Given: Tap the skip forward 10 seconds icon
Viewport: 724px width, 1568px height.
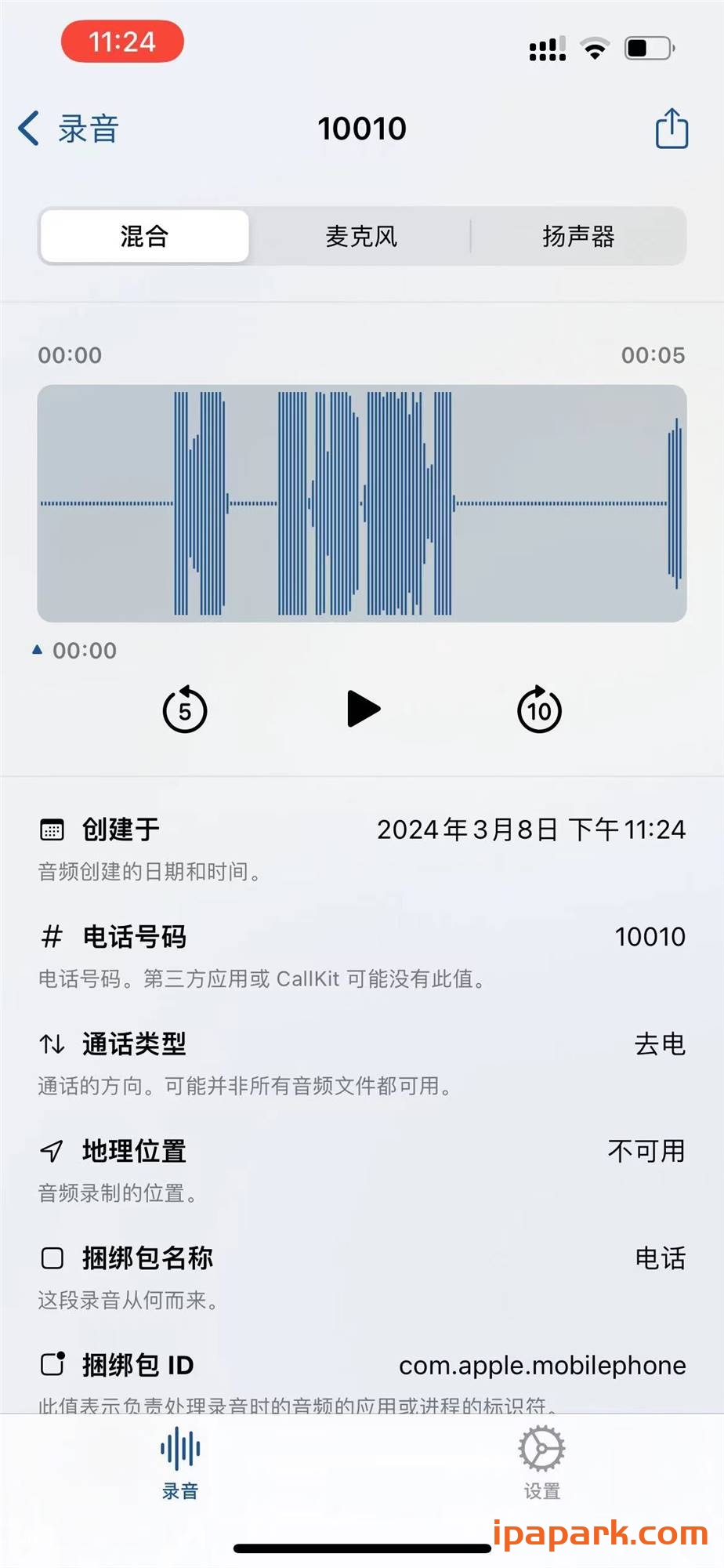Looking at the screenshot, I should click(539, 709).
